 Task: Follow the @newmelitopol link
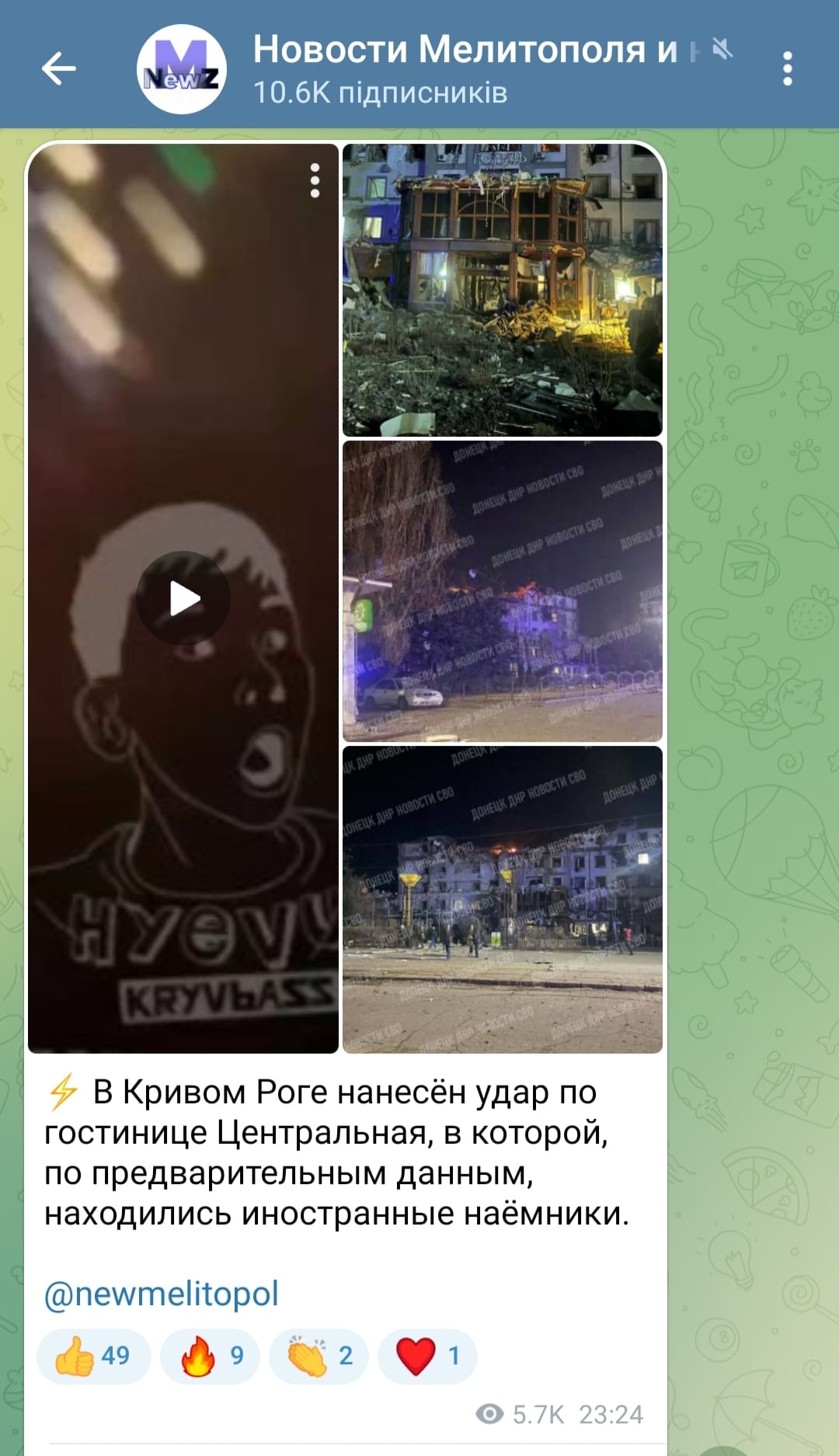(x=162, y=1294)
